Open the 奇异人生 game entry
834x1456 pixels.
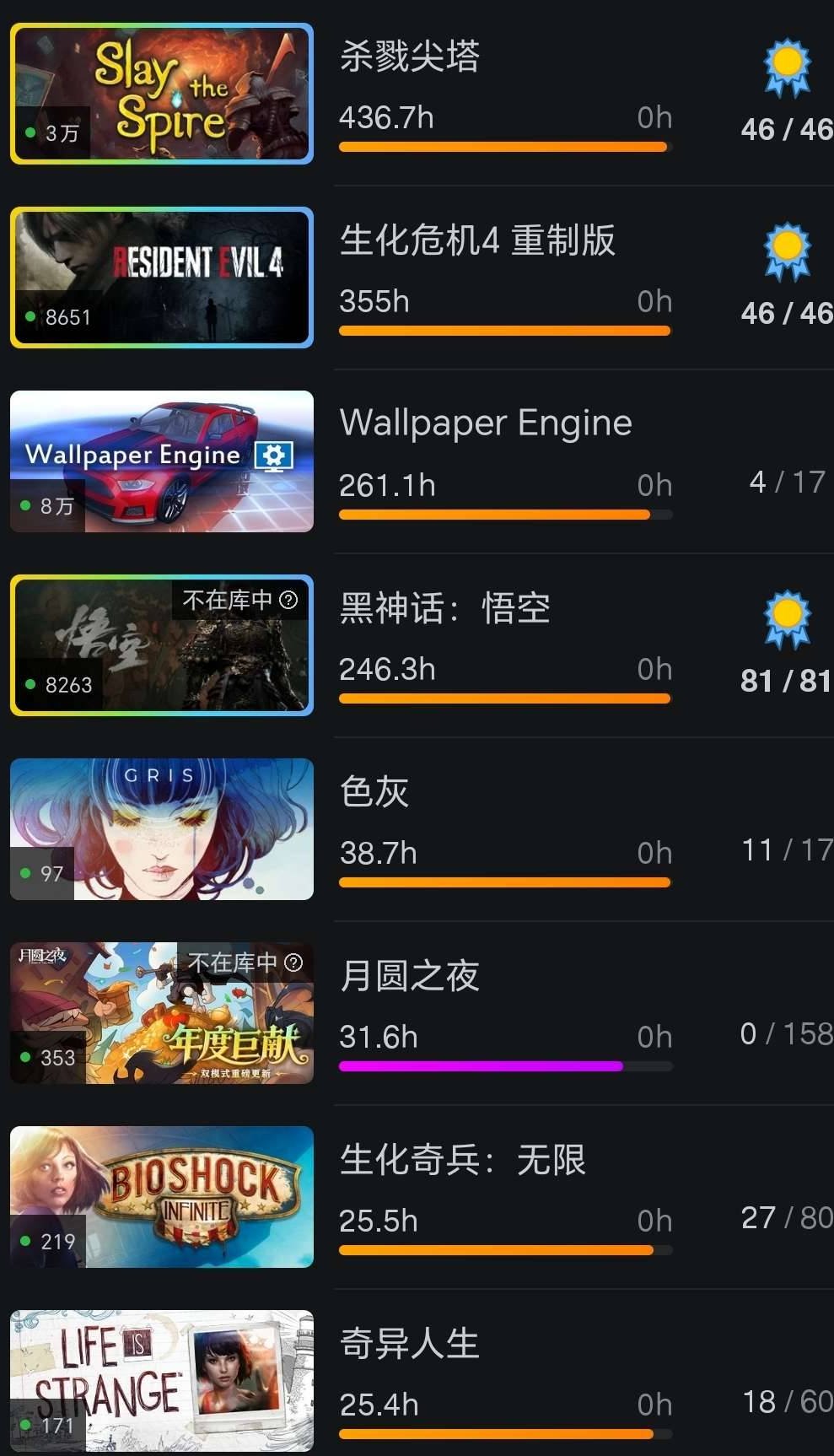[410, 1344]
